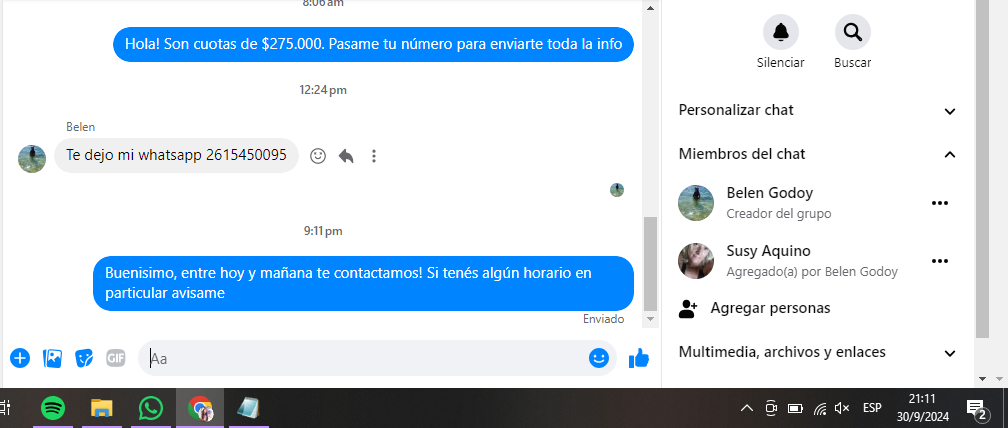Viewport: 1008px width, 428px height.
Task: Open more options on Belen's message
Action: coord(374,156)
